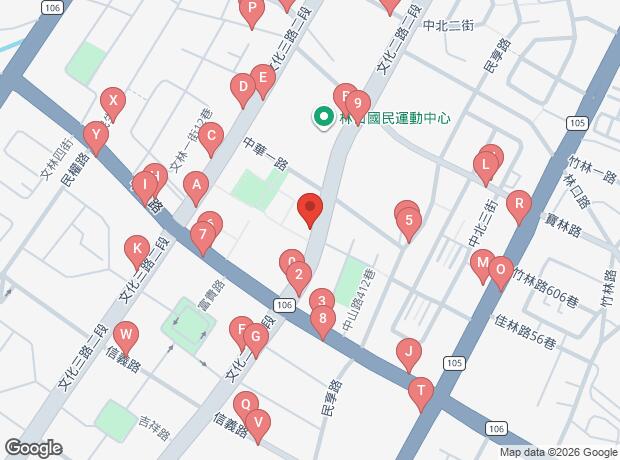Tap marker C near 文林一街

(210, 136)
